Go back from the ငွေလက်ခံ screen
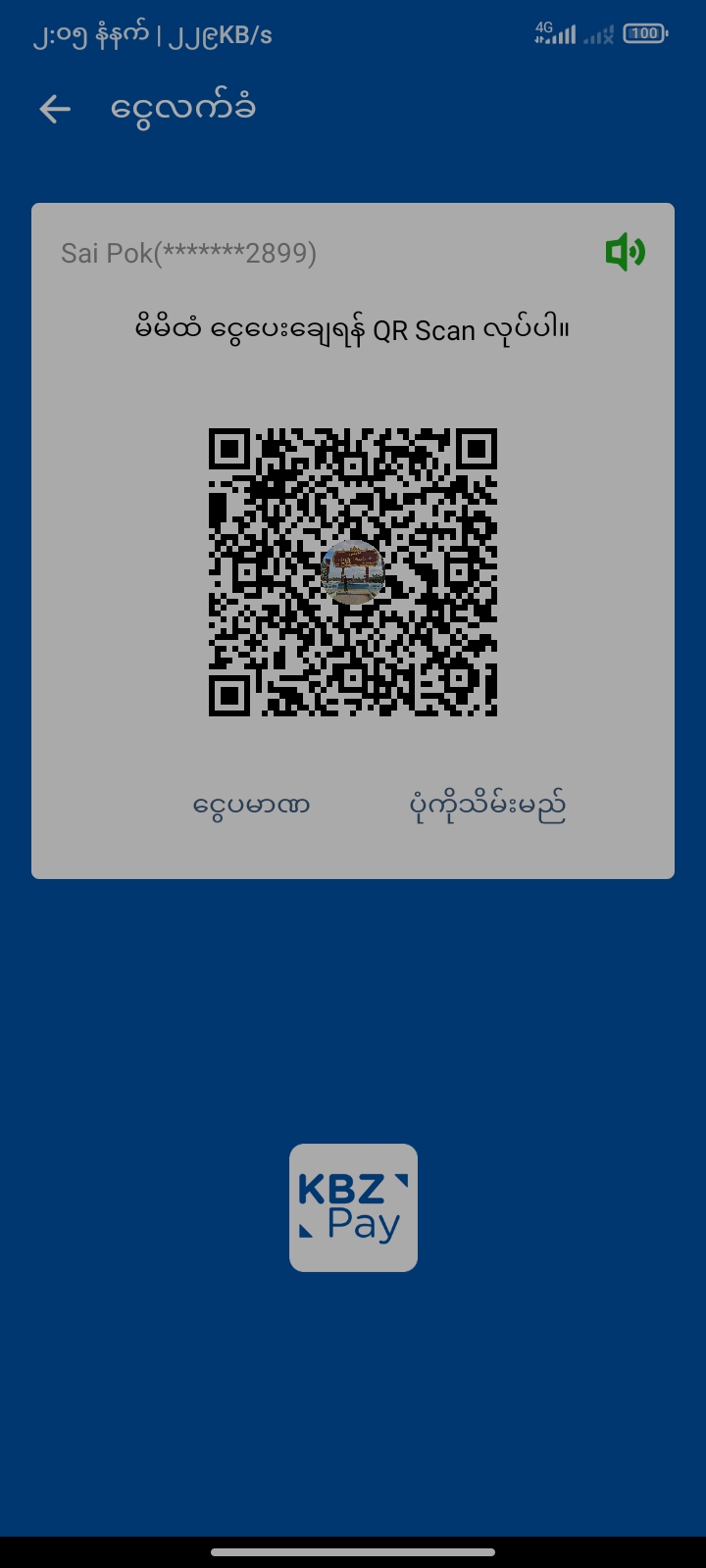The width and height of the screenshot is (706, 1568). pos(55,109)
